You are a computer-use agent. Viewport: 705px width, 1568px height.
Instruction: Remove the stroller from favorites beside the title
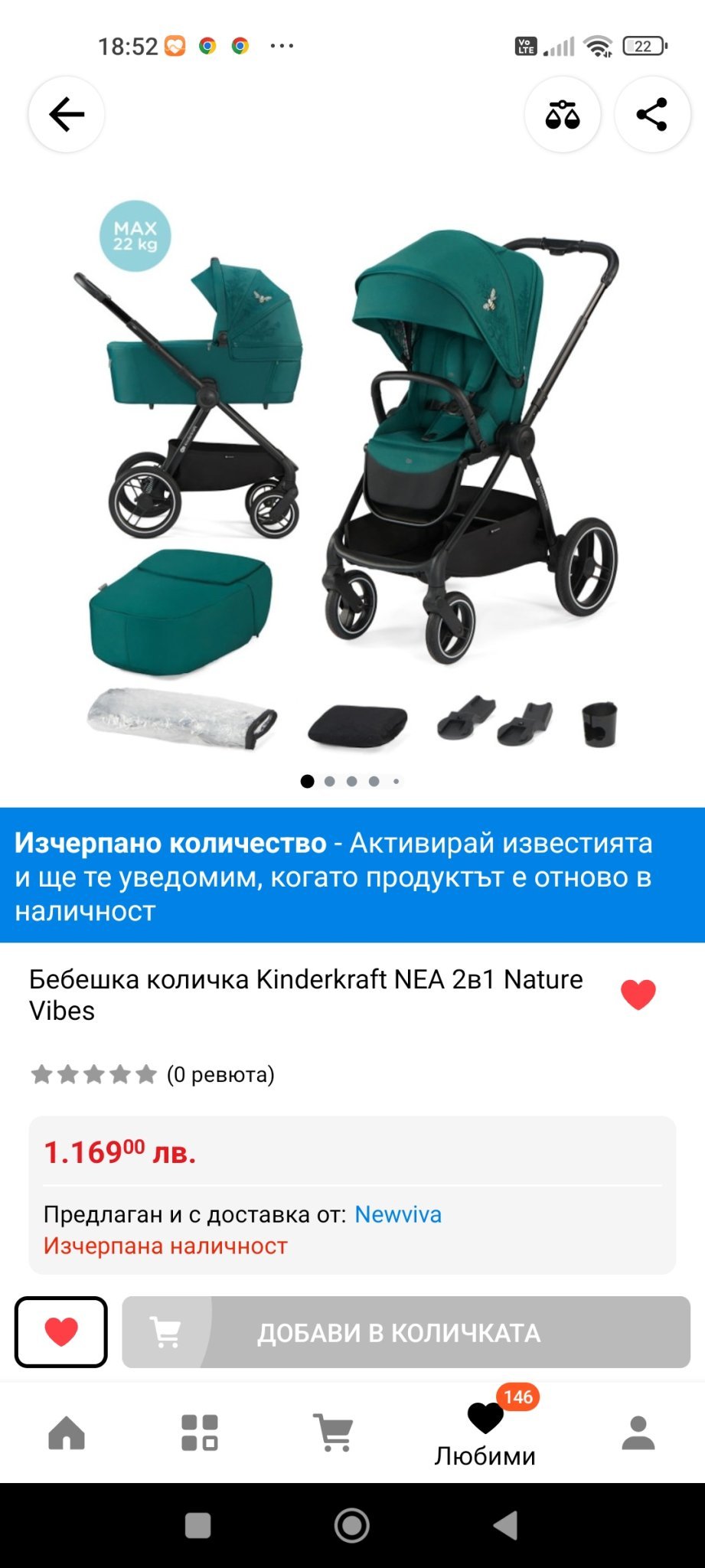click(x=638, y=995)
